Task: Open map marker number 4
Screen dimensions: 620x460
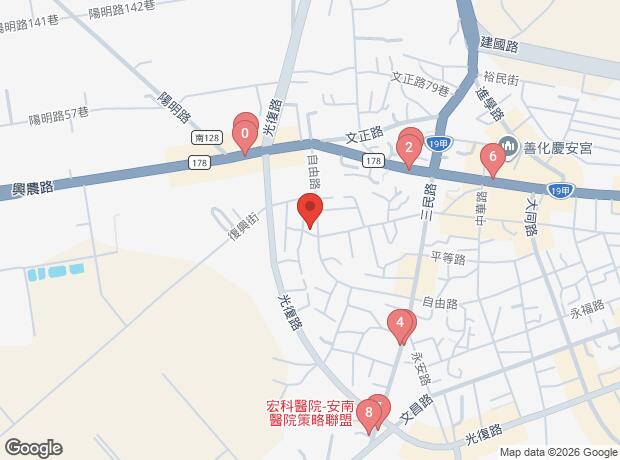Action: click(x=399, y=324)
